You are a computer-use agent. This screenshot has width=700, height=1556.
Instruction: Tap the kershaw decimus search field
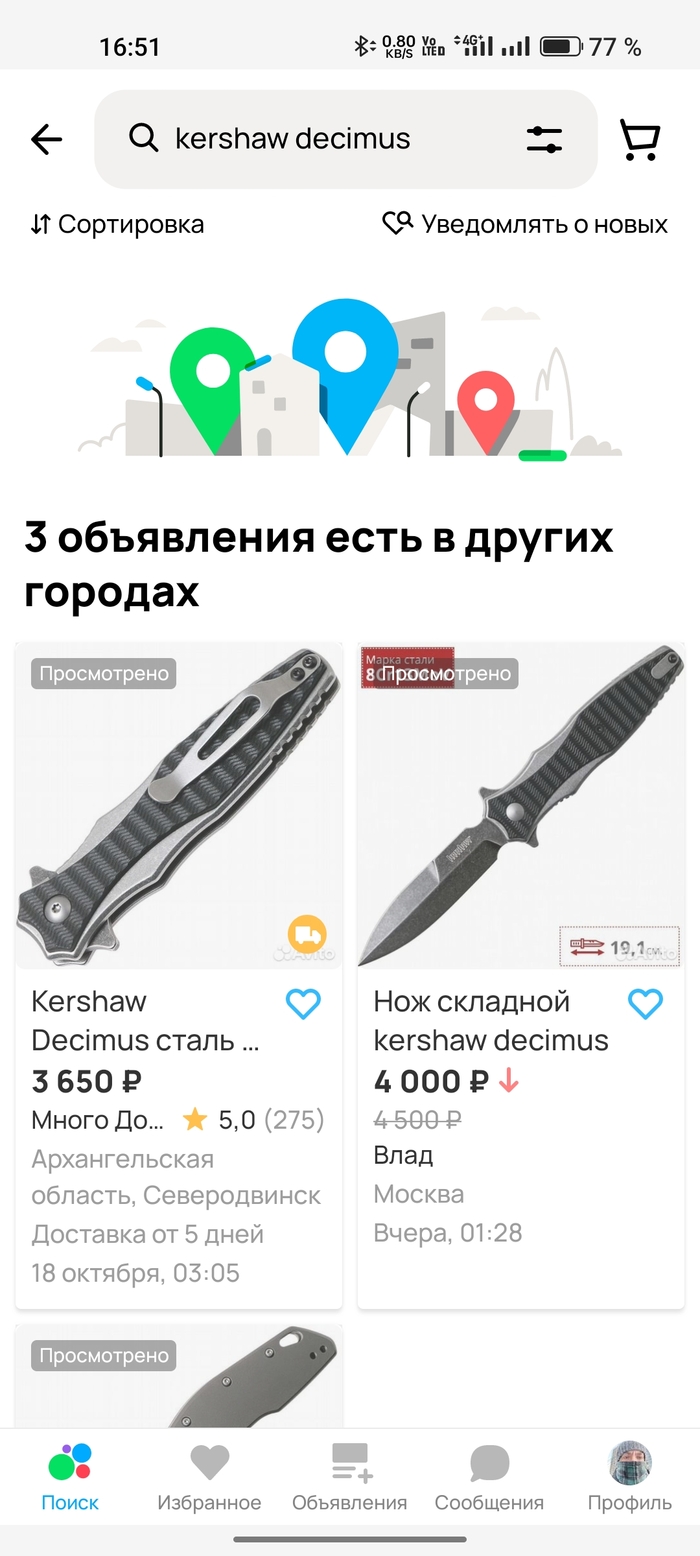[320, 139]
